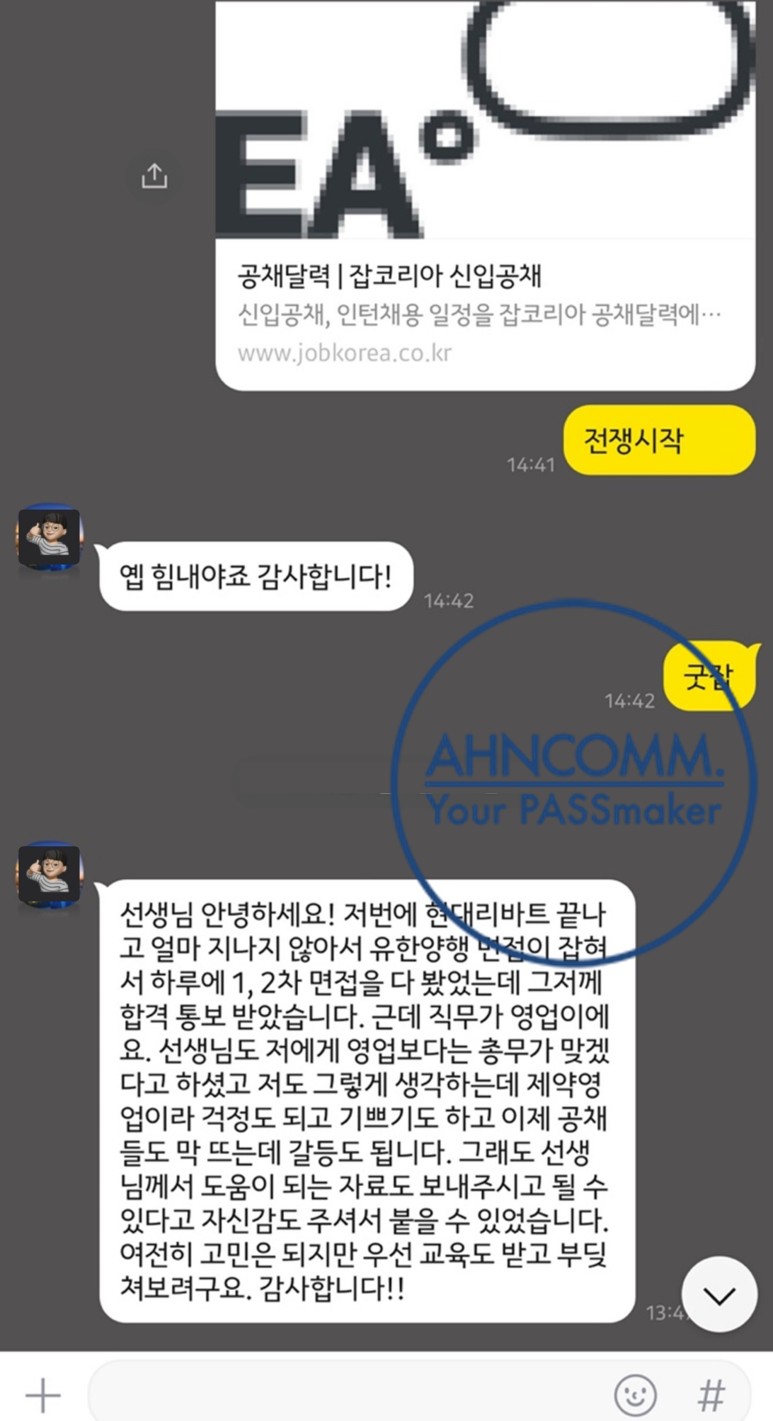Screen dimensions: 773x1421
Task: Jump to latest messages with down arrow
Action: 718,1295
